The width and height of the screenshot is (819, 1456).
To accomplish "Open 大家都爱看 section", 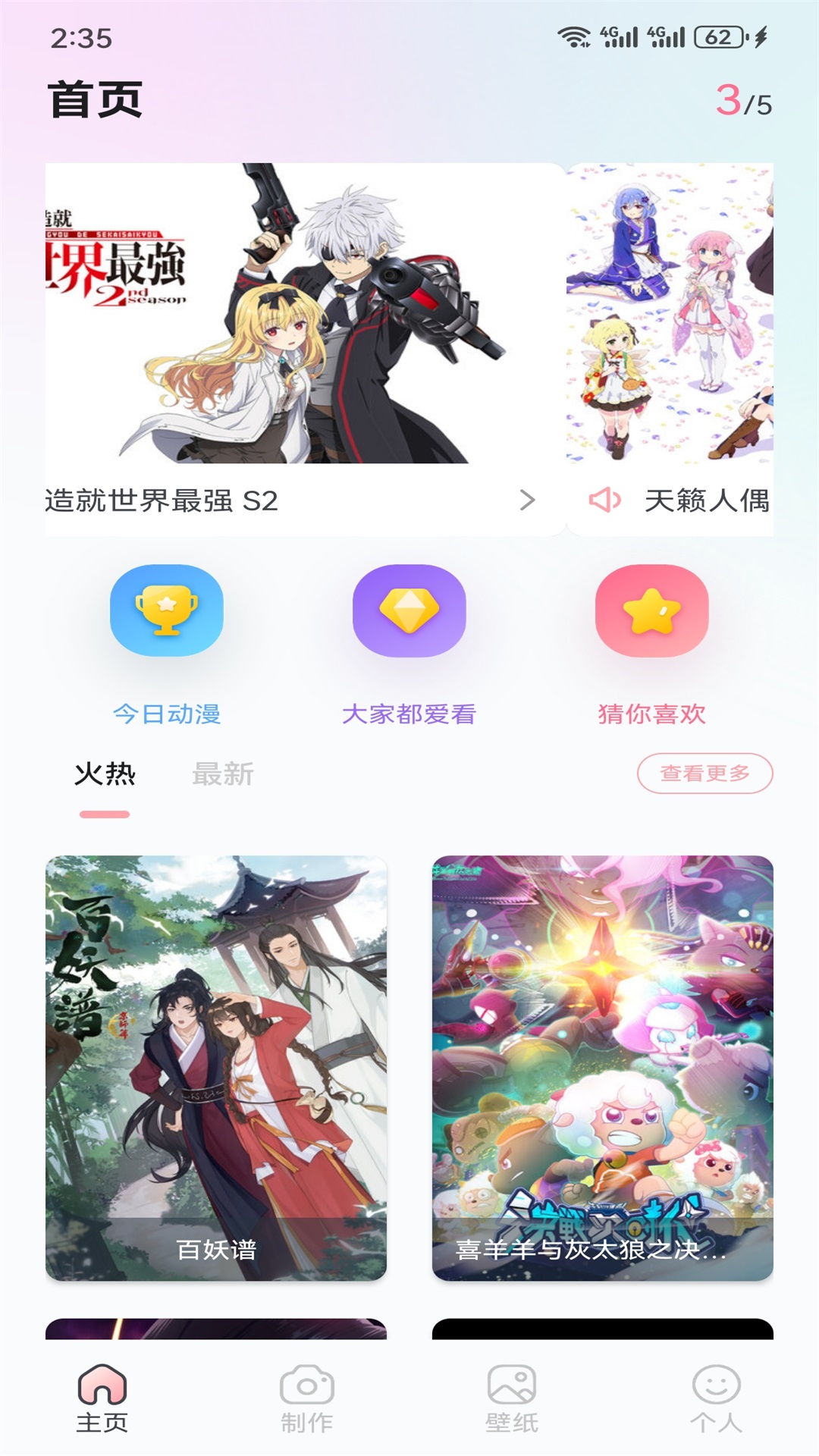I will [409, 645].
